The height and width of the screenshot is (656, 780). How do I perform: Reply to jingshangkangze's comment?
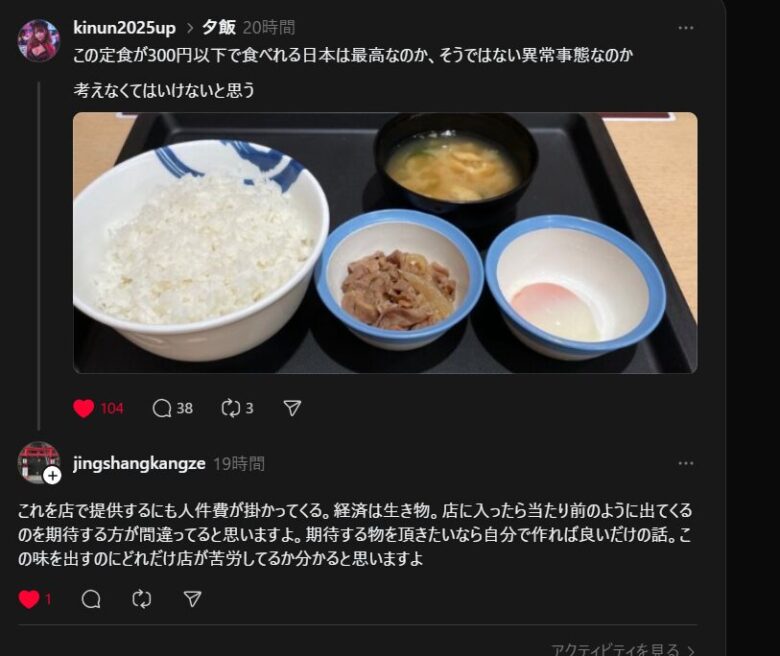(91, 599)
